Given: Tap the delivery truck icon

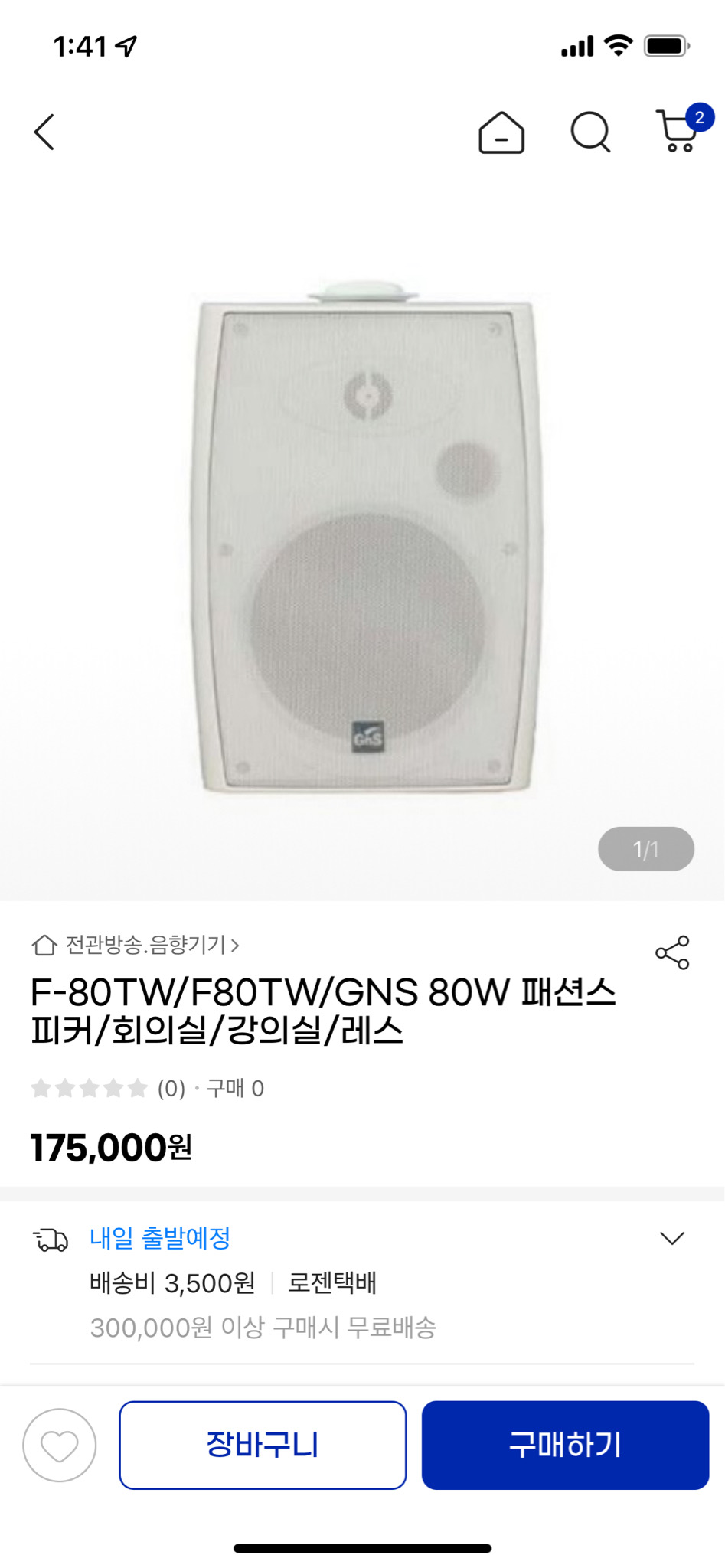Looking at the screenshot, I should pos(49,1238).
